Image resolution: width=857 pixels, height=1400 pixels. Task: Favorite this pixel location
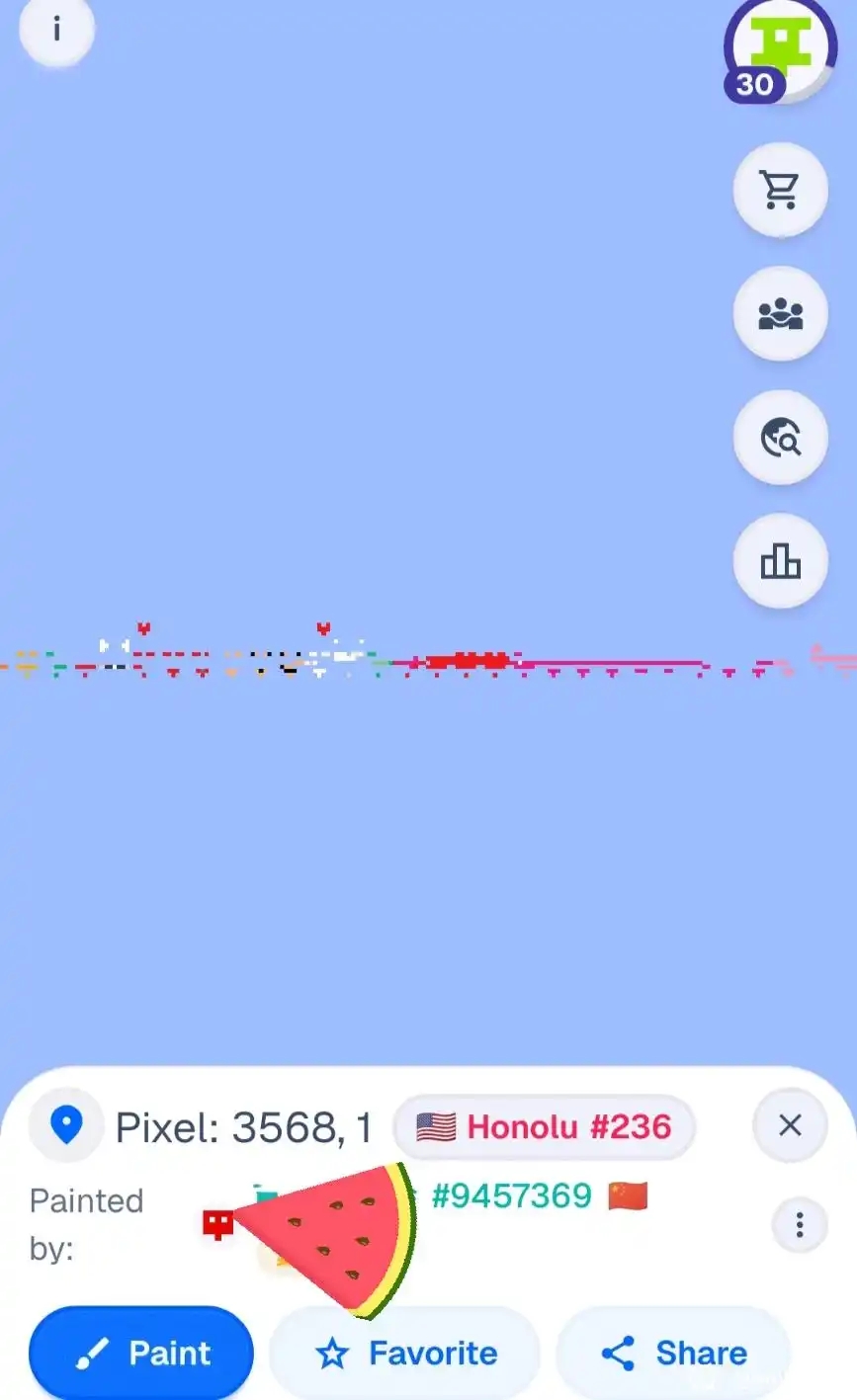pyautogui.click(x=405, y=1353)
